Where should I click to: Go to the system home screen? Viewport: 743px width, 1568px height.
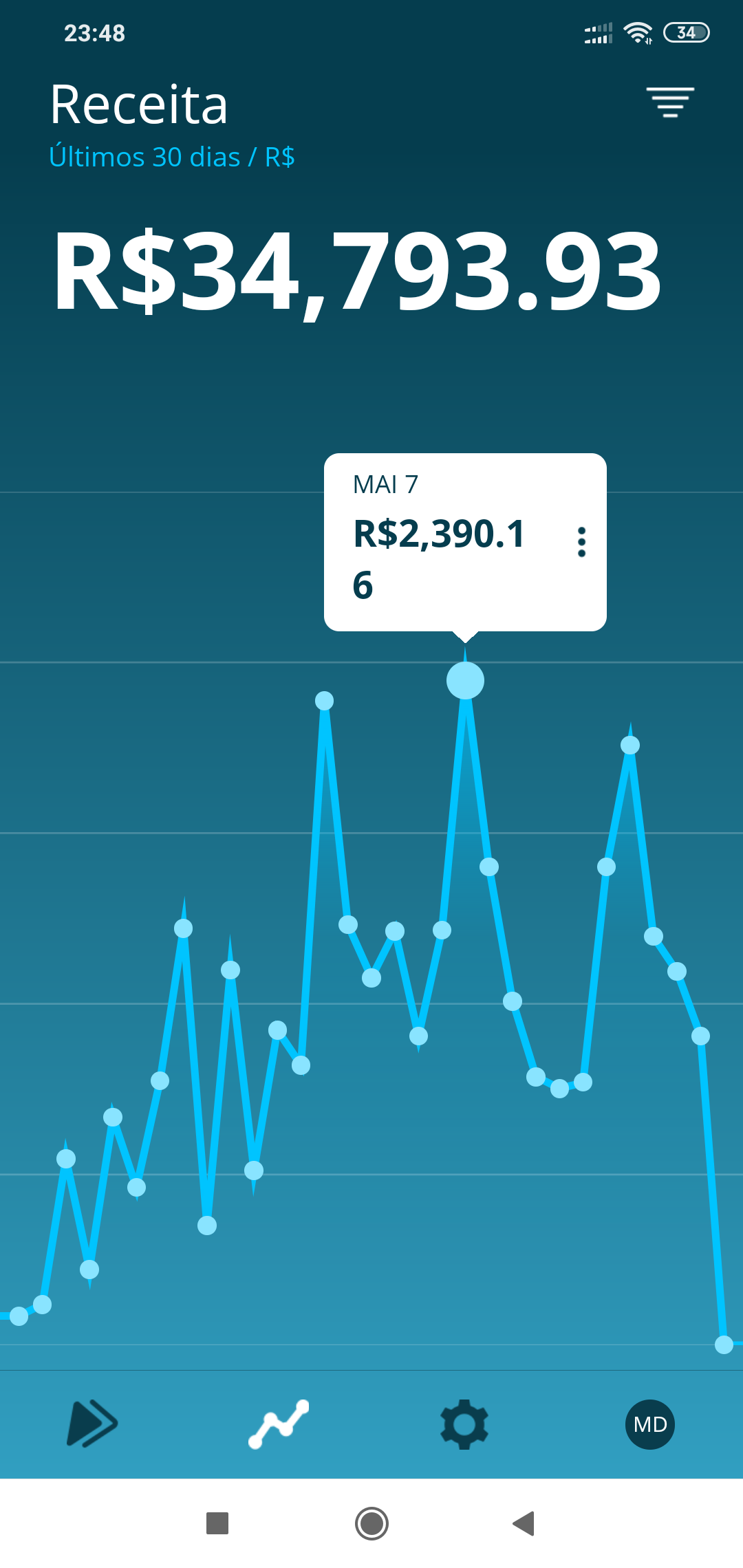coord(371,1523)
